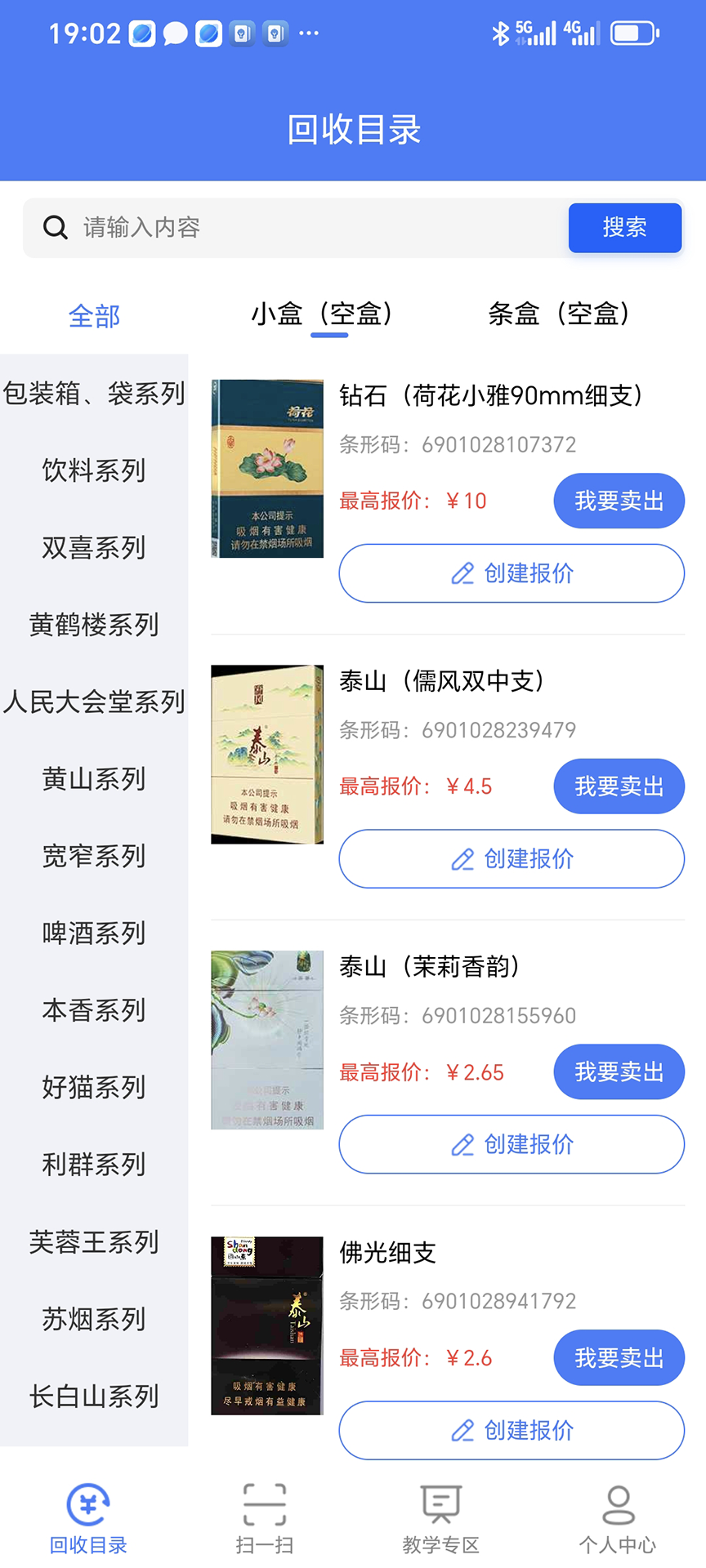Click the 搜索 search button
This screenshot has height=1568, width=706.
coord(625,228)
